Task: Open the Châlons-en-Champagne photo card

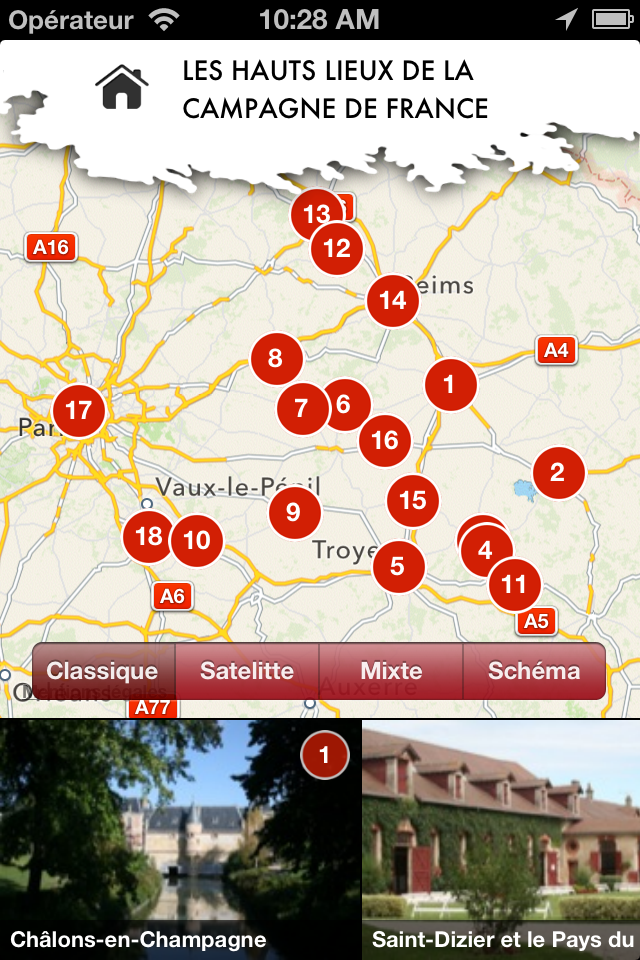Action: (180, 840)
